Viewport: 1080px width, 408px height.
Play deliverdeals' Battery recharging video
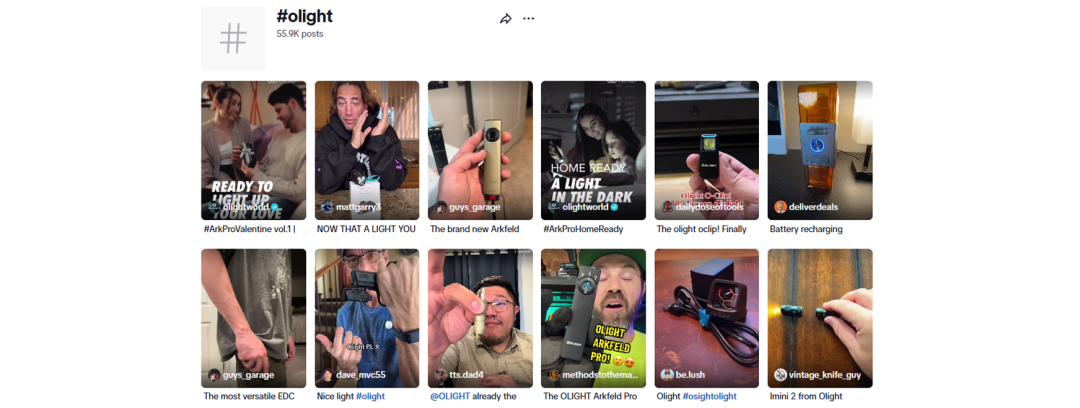(819, 150)
